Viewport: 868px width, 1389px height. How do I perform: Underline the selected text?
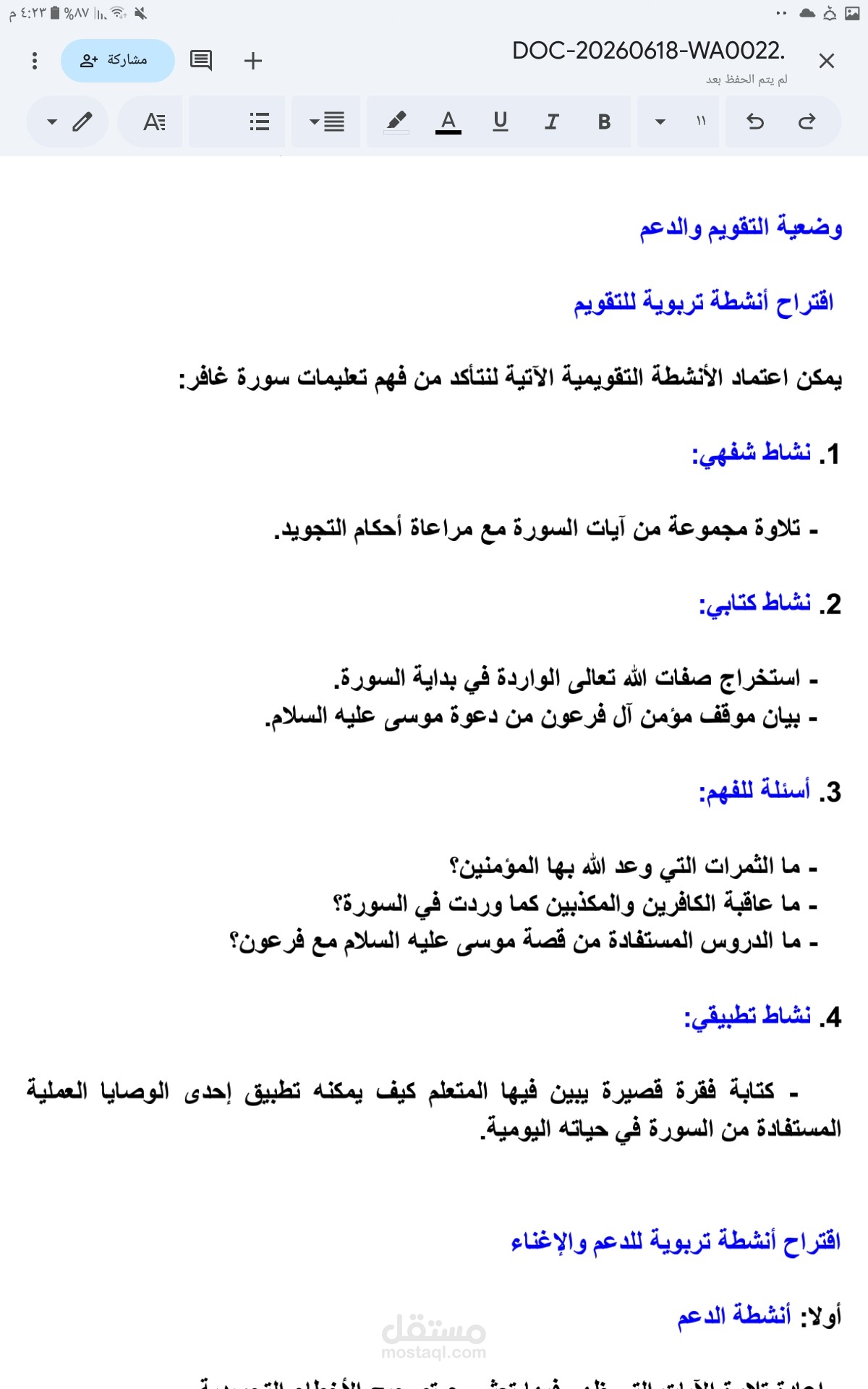click(501, 122)
